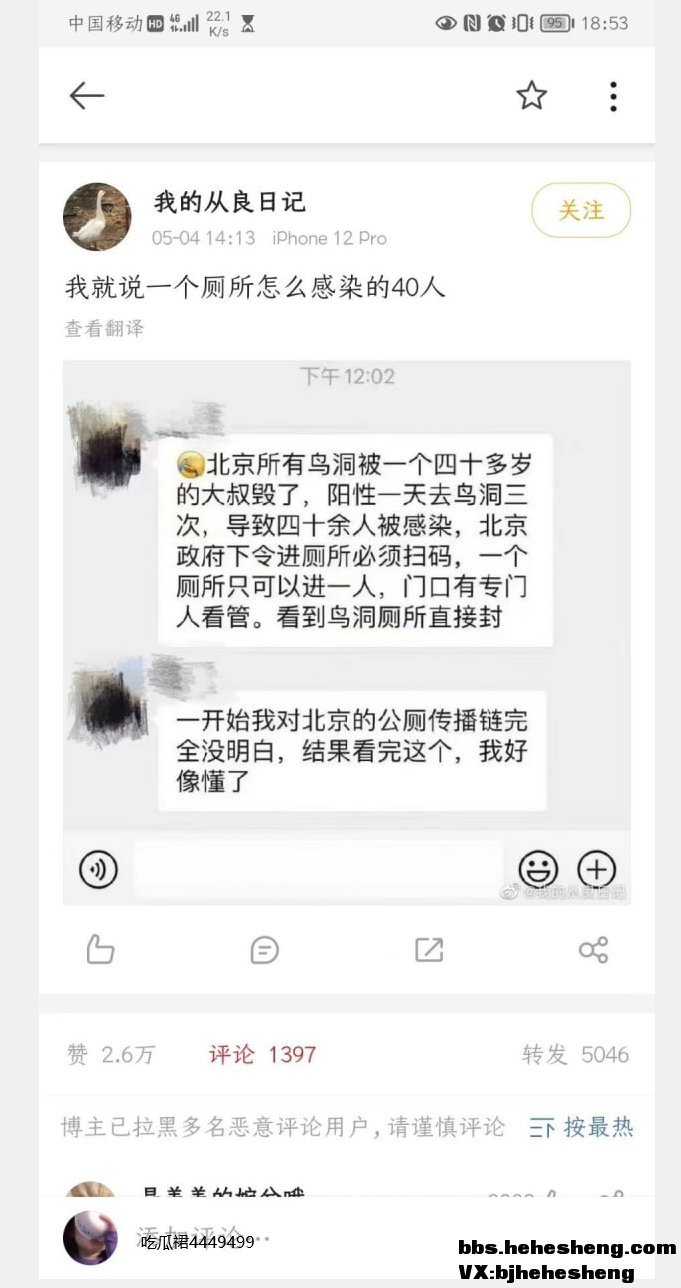Share the post via the share icon
This screenshot has height=1288, width=681.
pyautogui.click(x=593, y=949)
